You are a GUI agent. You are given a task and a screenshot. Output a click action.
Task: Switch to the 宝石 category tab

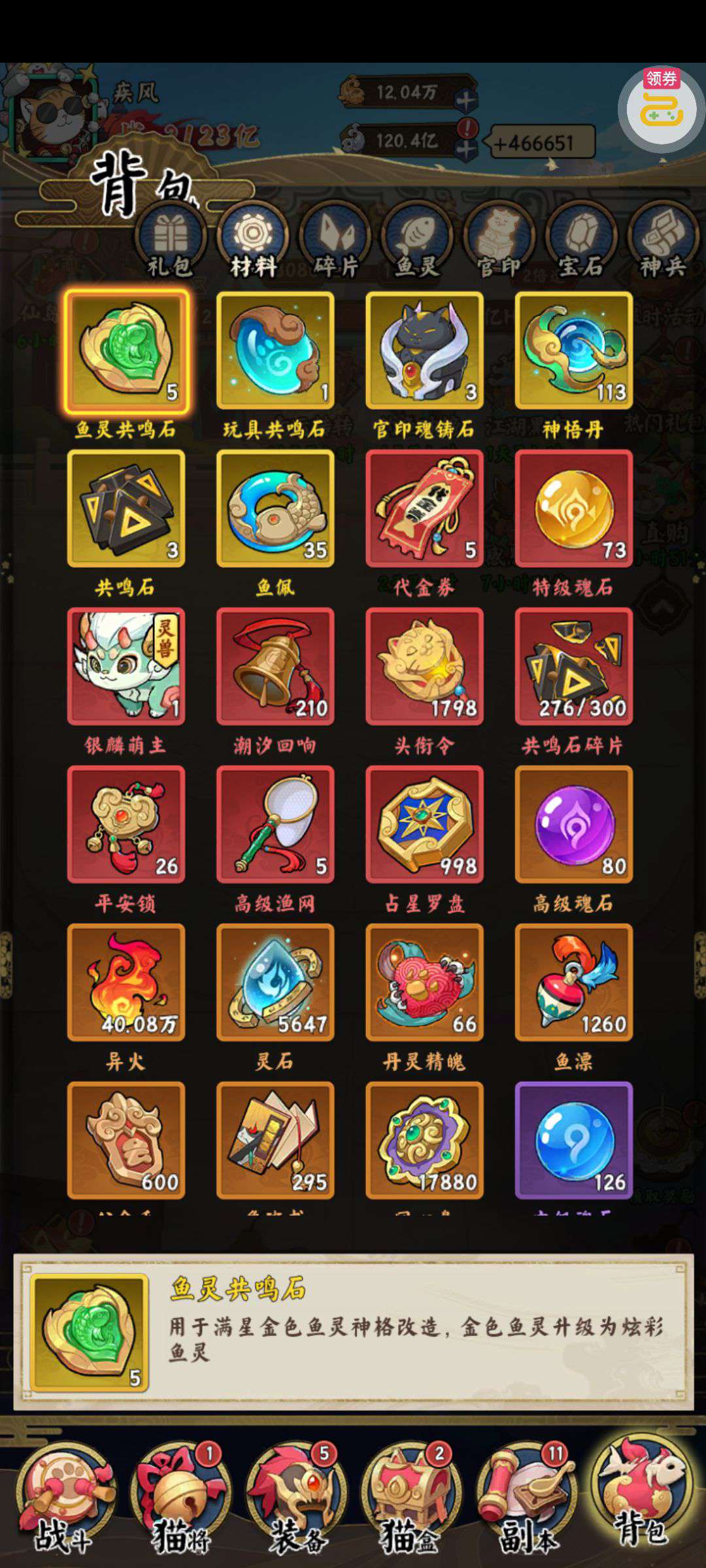click(581, 240)
